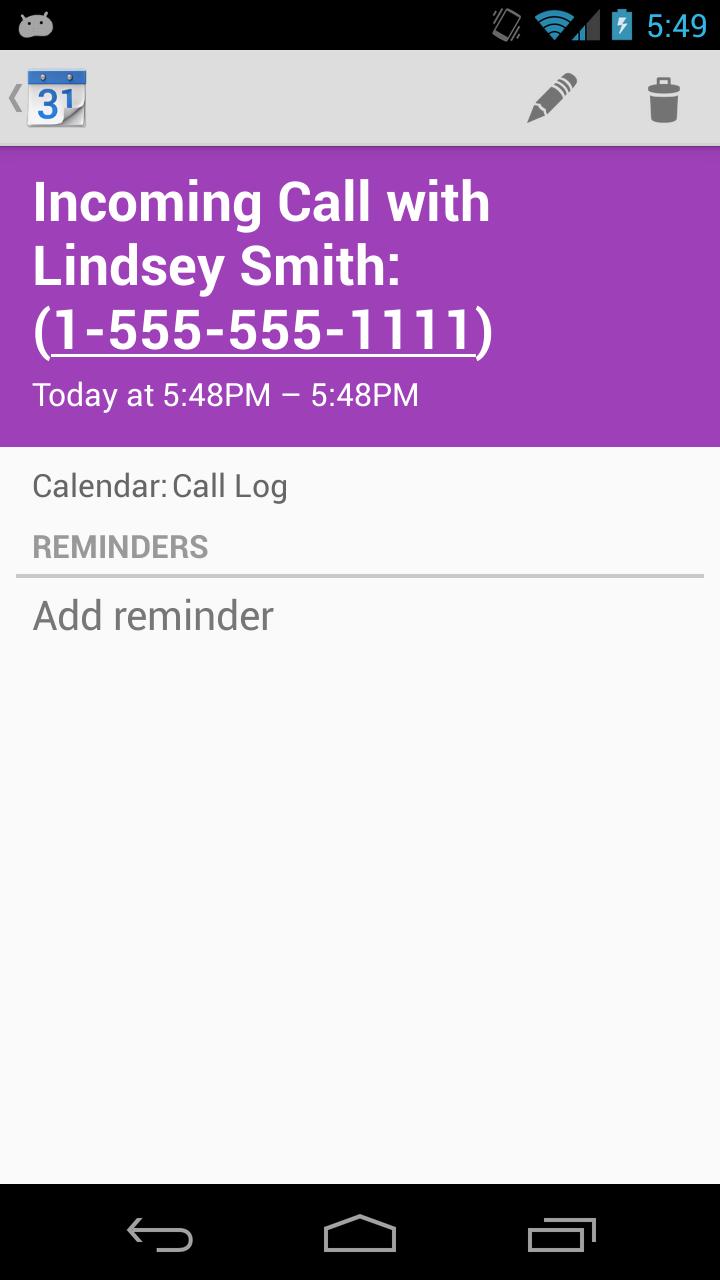Image resolution: width=720 pixels, height=1280 pixels.
Task: Go back via the calendar icon
Action: [50, 98]
